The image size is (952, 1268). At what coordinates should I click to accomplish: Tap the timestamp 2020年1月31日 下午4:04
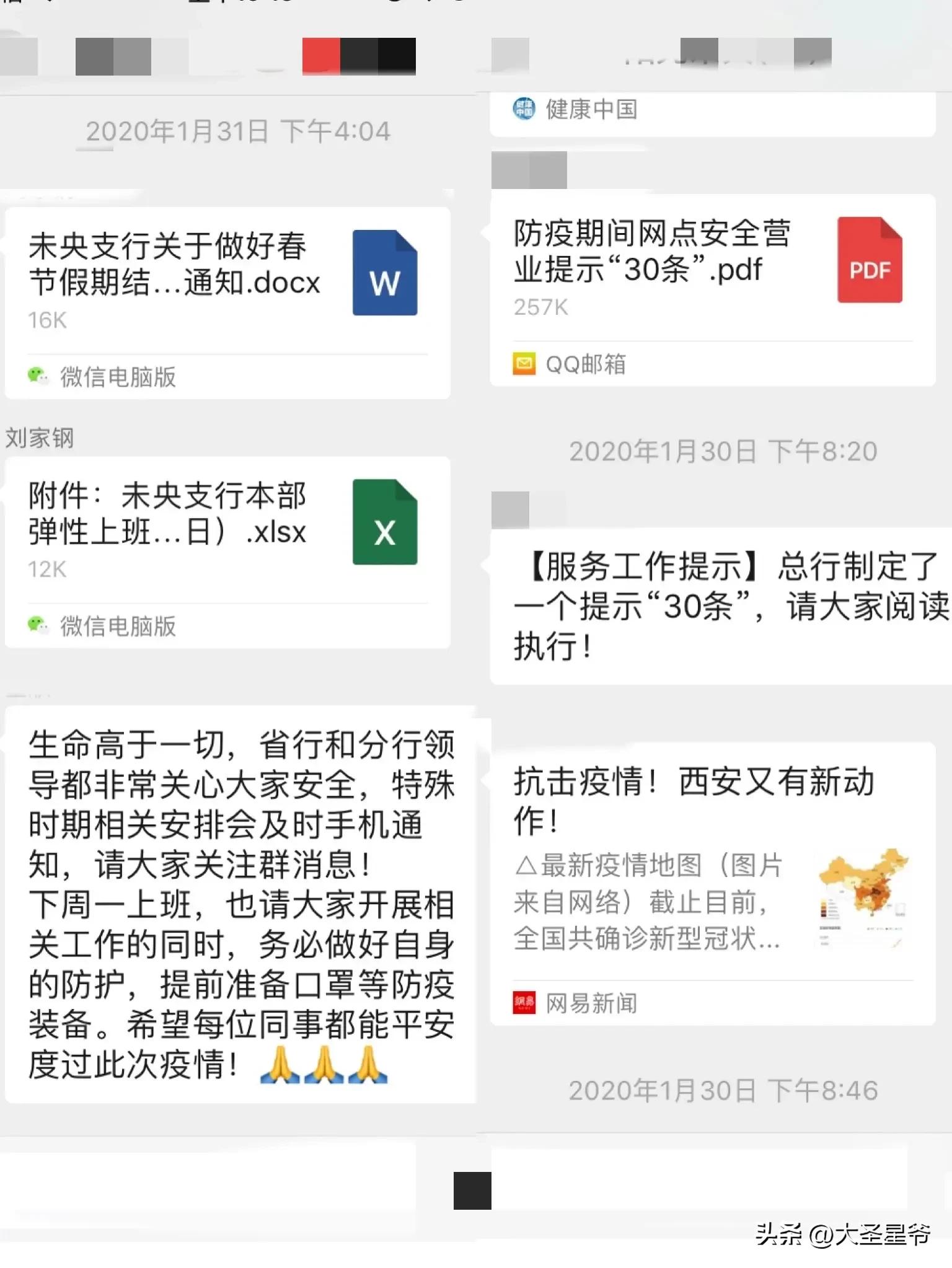pyautogui.click(x=239, y=131)
